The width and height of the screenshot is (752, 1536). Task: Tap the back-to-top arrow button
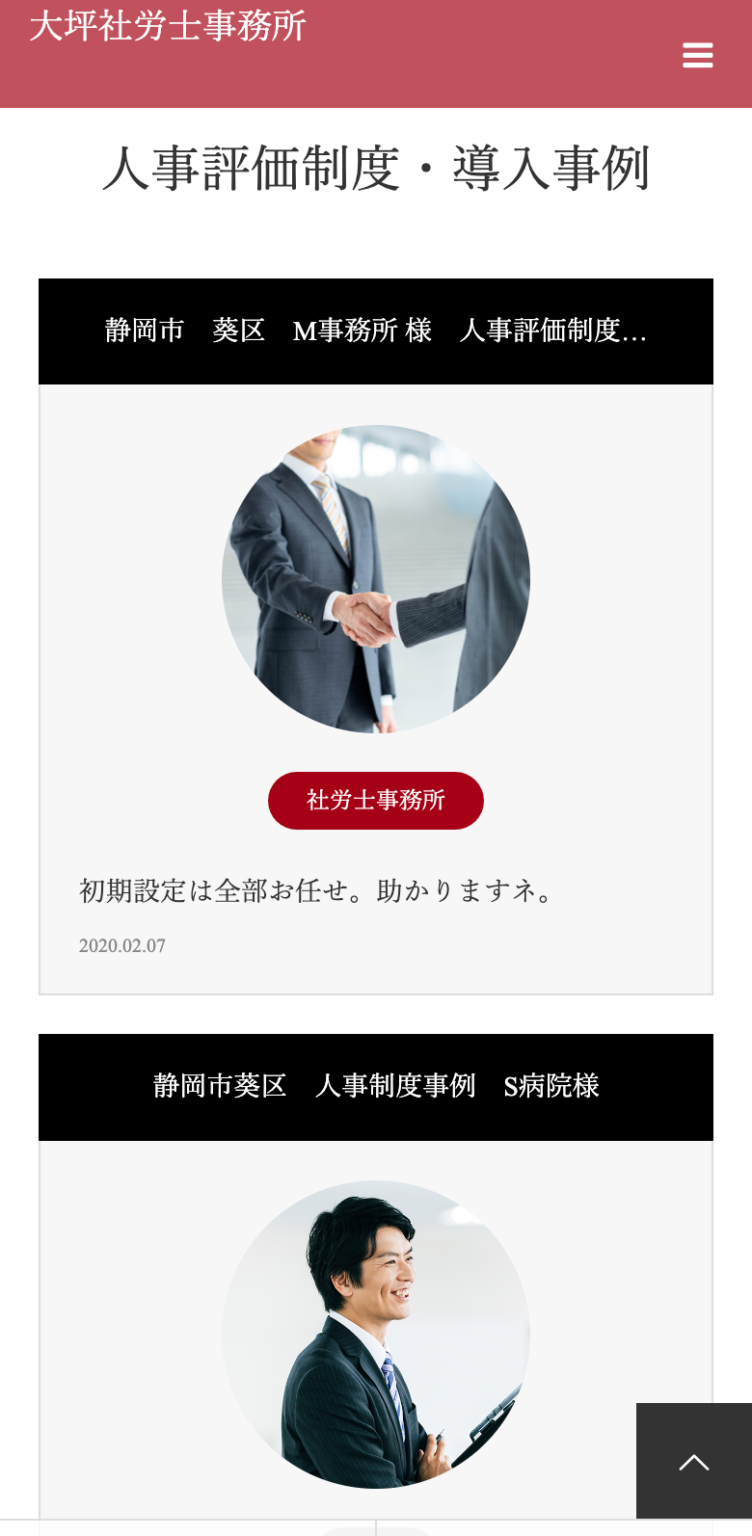[x=694, y=1462]
